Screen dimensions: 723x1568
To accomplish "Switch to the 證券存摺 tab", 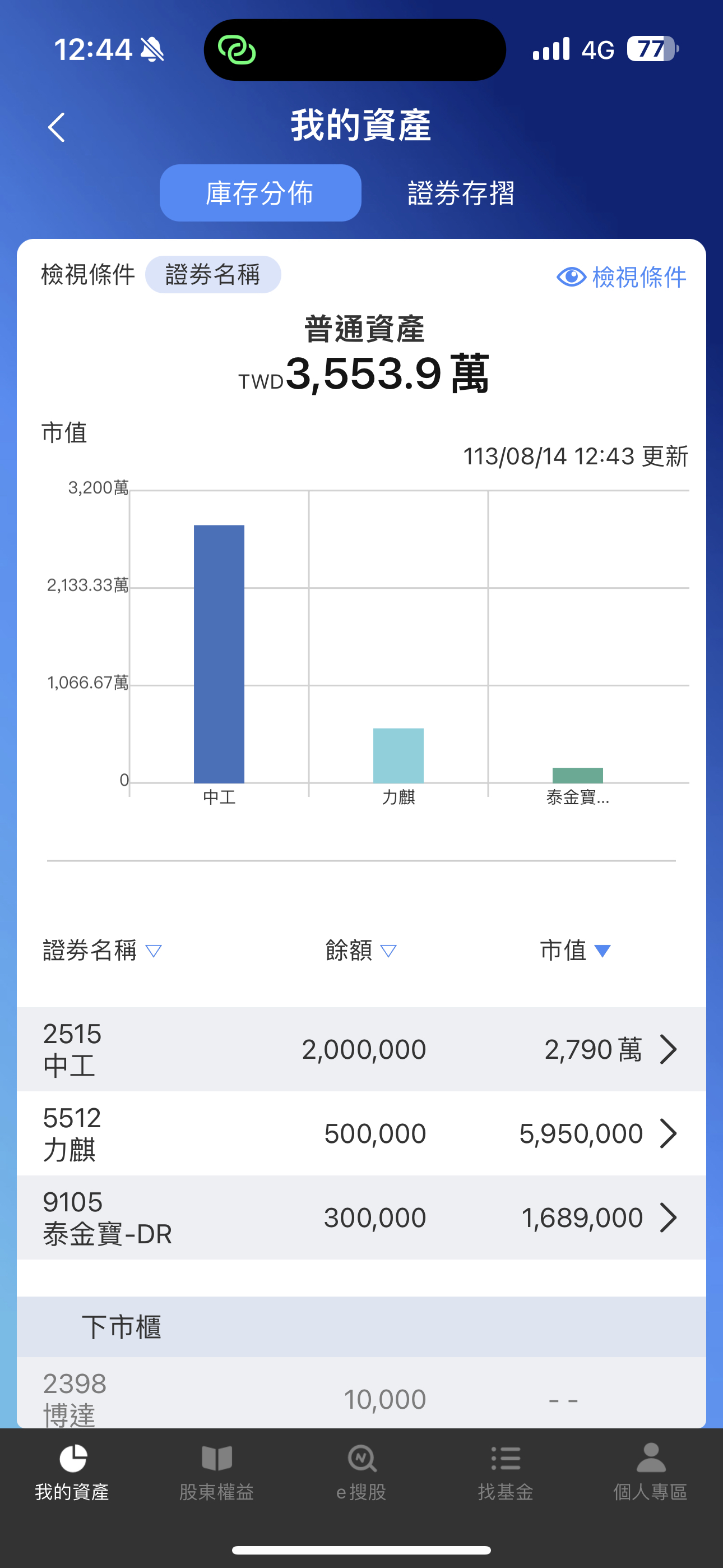I will point(461,193).
